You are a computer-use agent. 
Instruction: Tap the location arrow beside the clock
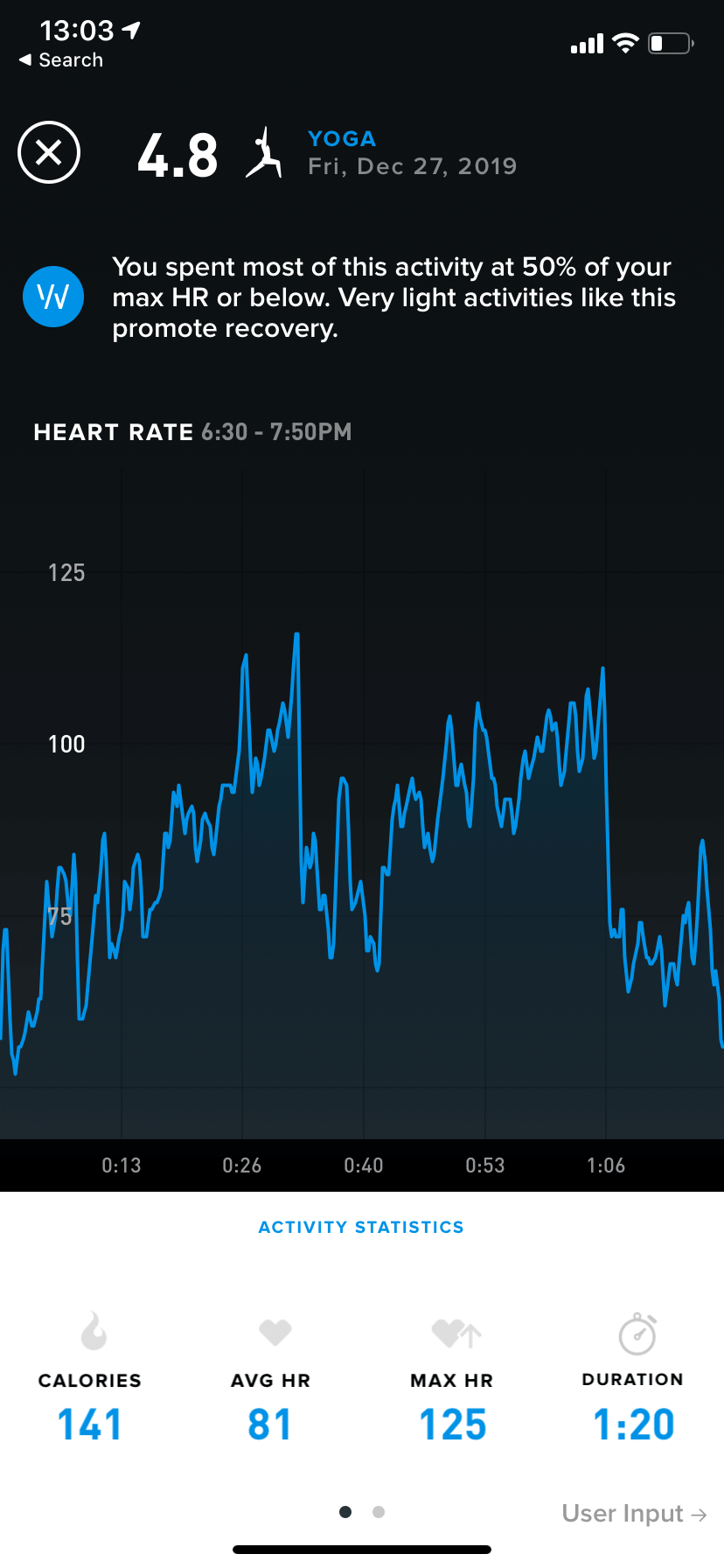click(x=129, y=28)
